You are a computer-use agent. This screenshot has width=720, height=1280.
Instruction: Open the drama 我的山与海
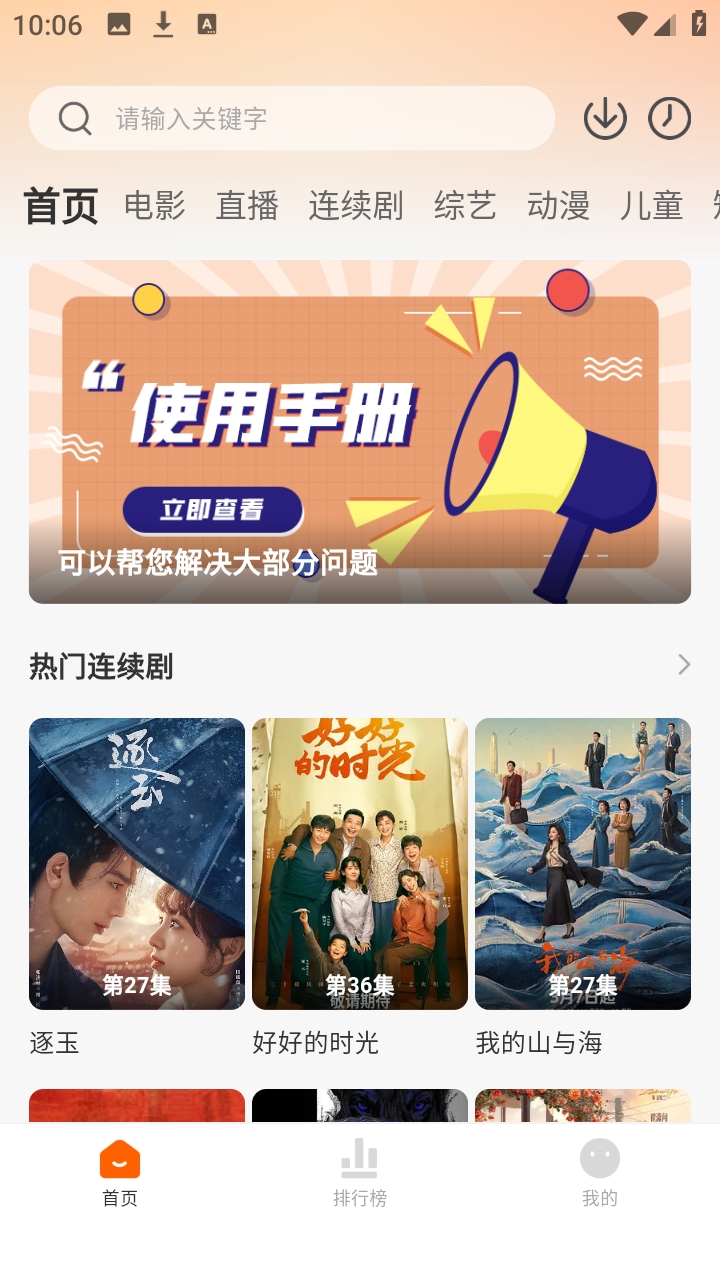(583, 864)
